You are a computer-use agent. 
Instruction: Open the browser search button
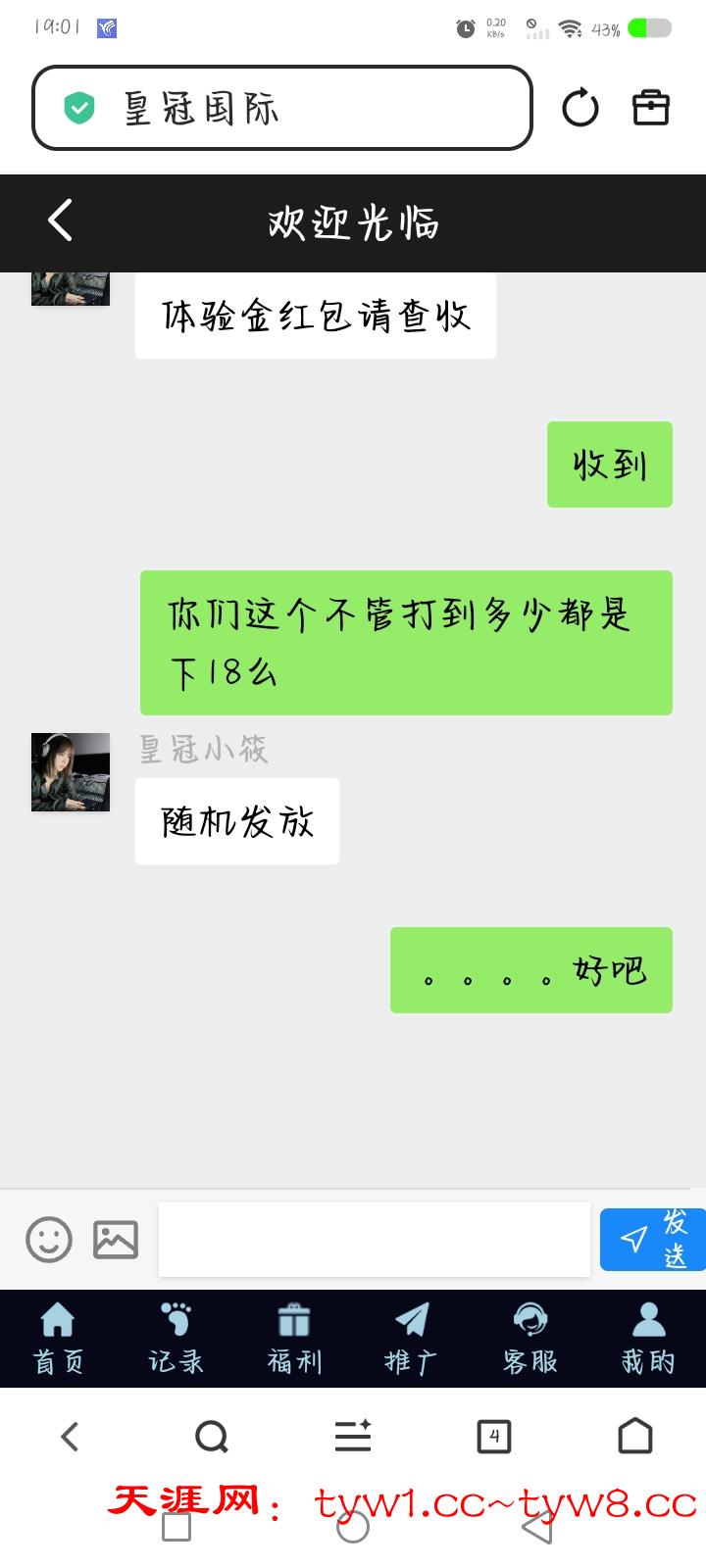[212, 1438]
